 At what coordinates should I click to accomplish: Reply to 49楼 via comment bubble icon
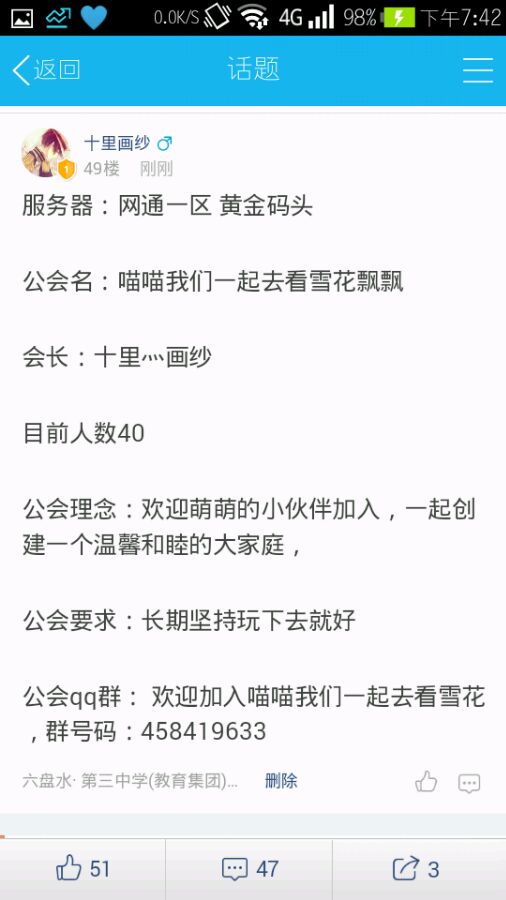[x=469, y=783]
